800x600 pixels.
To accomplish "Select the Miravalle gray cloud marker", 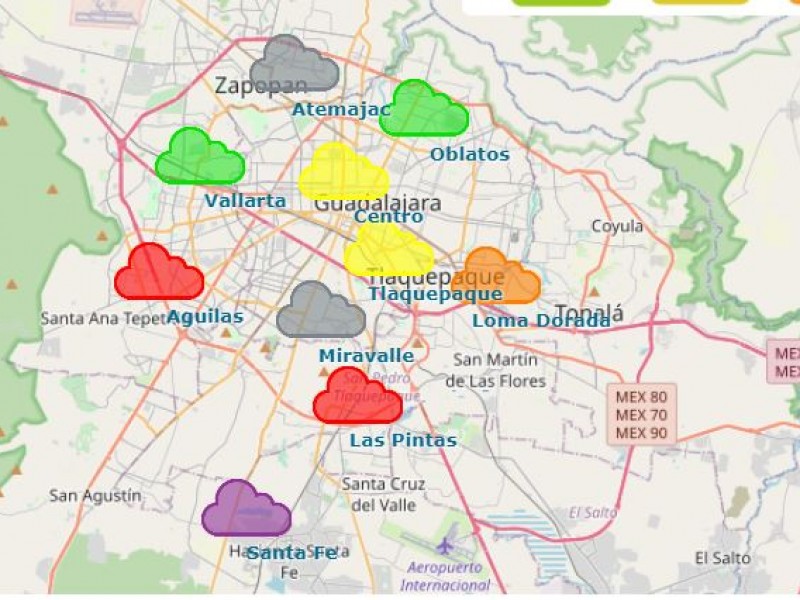I will pyautogui.click(x=320, y=312).
